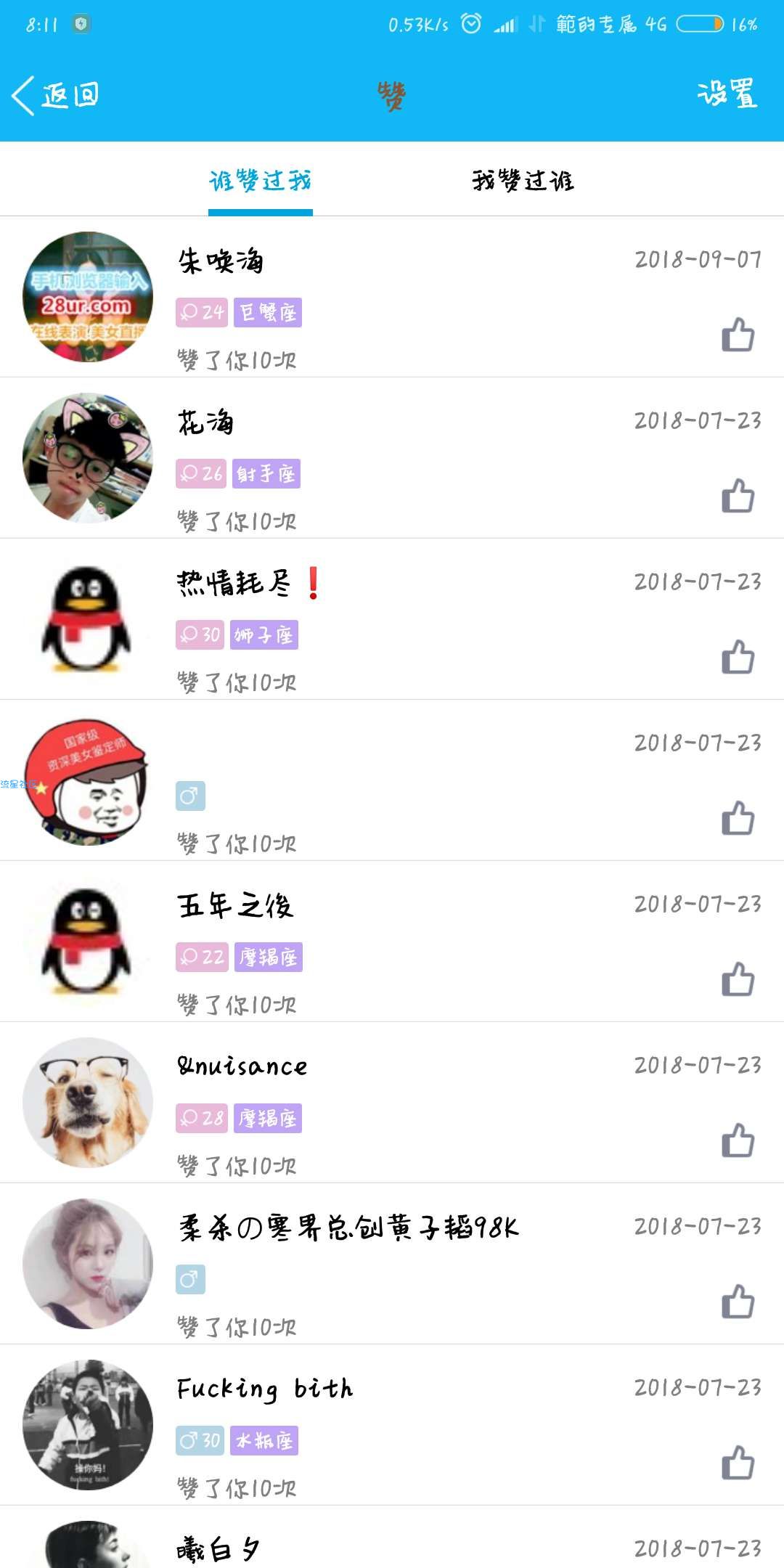Give Fucking bith a thumbs-up
This screenshot has width=784, height=1568.
tap(738, 1463)
